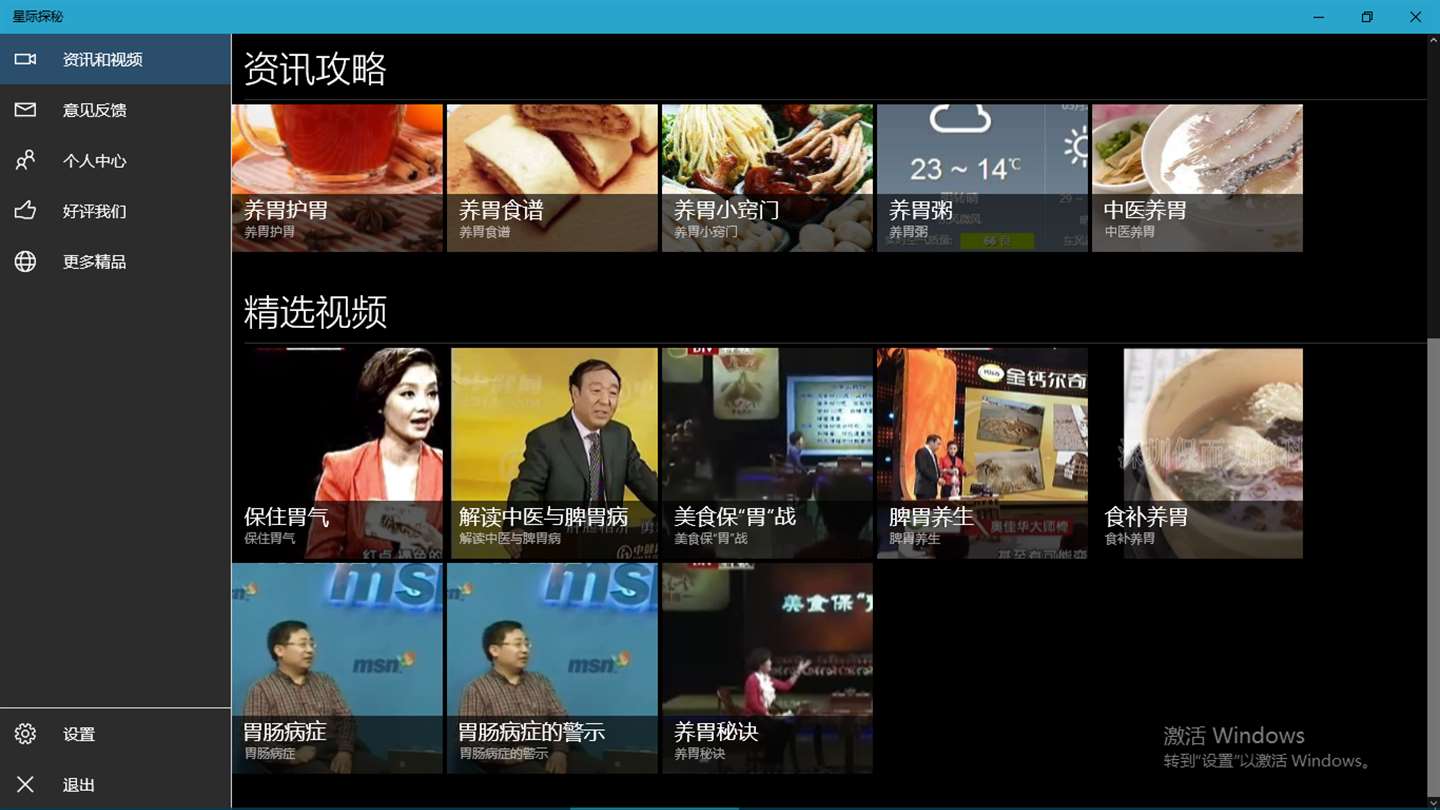Screen dimensions: 1440x810
Task: Watch the 美食保"胃"战 video
Action: 767,453
